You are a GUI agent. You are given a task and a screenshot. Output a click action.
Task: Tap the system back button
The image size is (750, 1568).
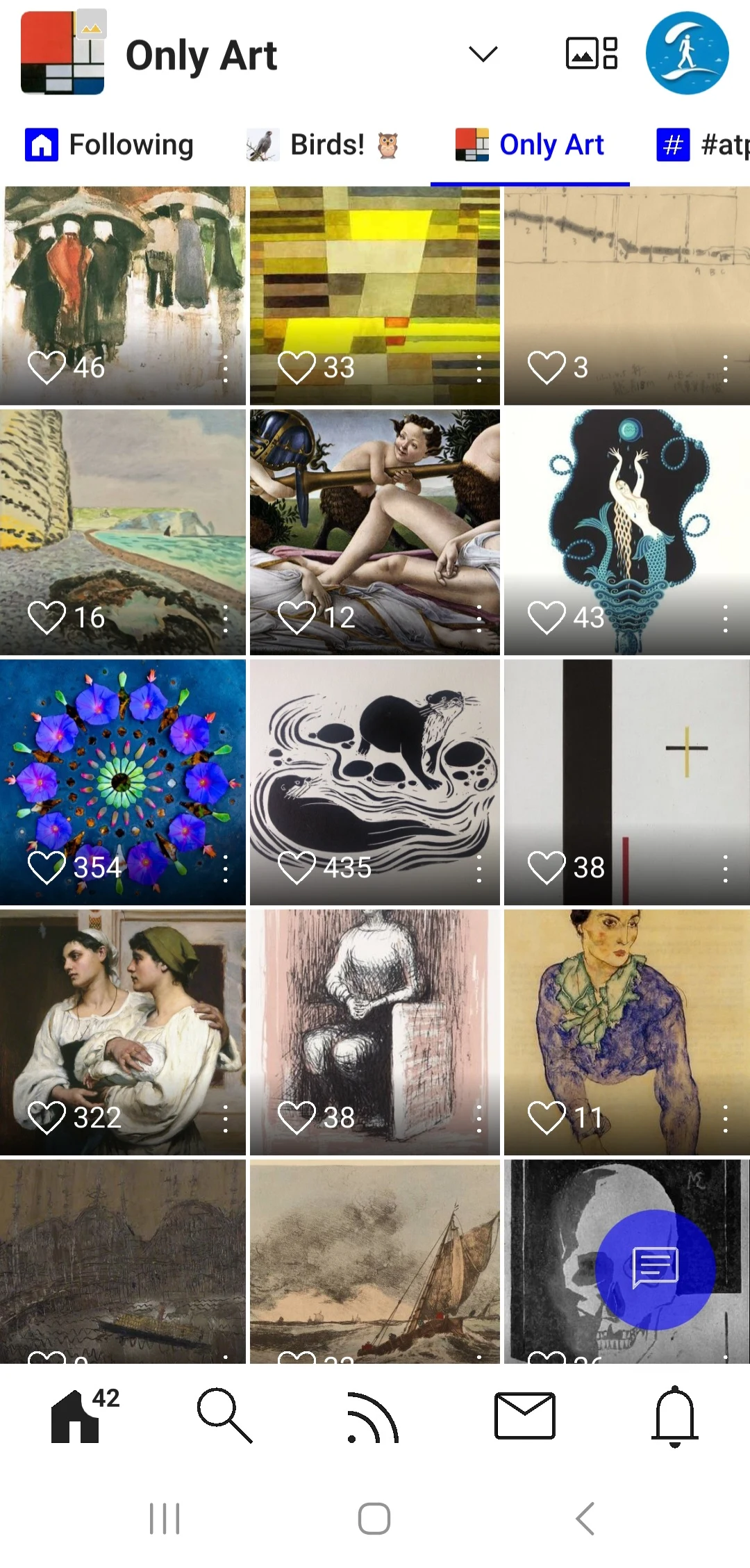585,1518
